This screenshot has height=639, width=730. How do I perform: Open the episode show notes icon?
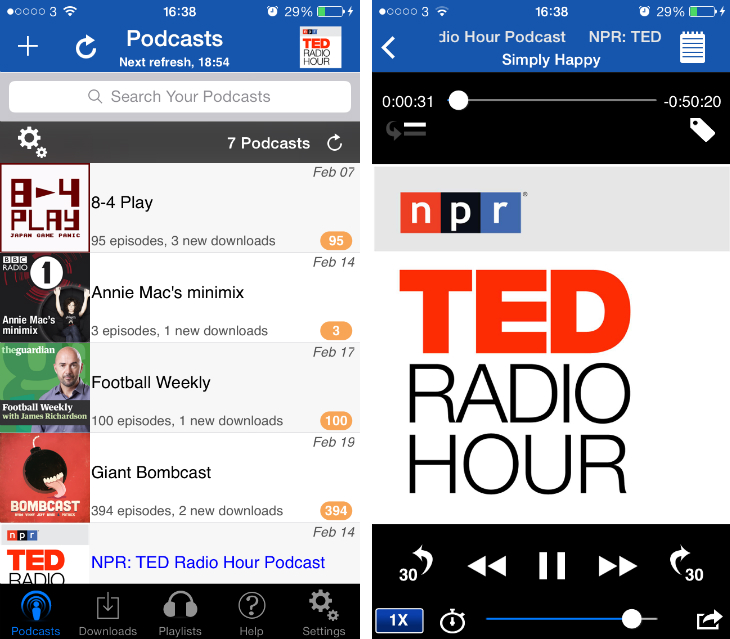pos(692,47)
